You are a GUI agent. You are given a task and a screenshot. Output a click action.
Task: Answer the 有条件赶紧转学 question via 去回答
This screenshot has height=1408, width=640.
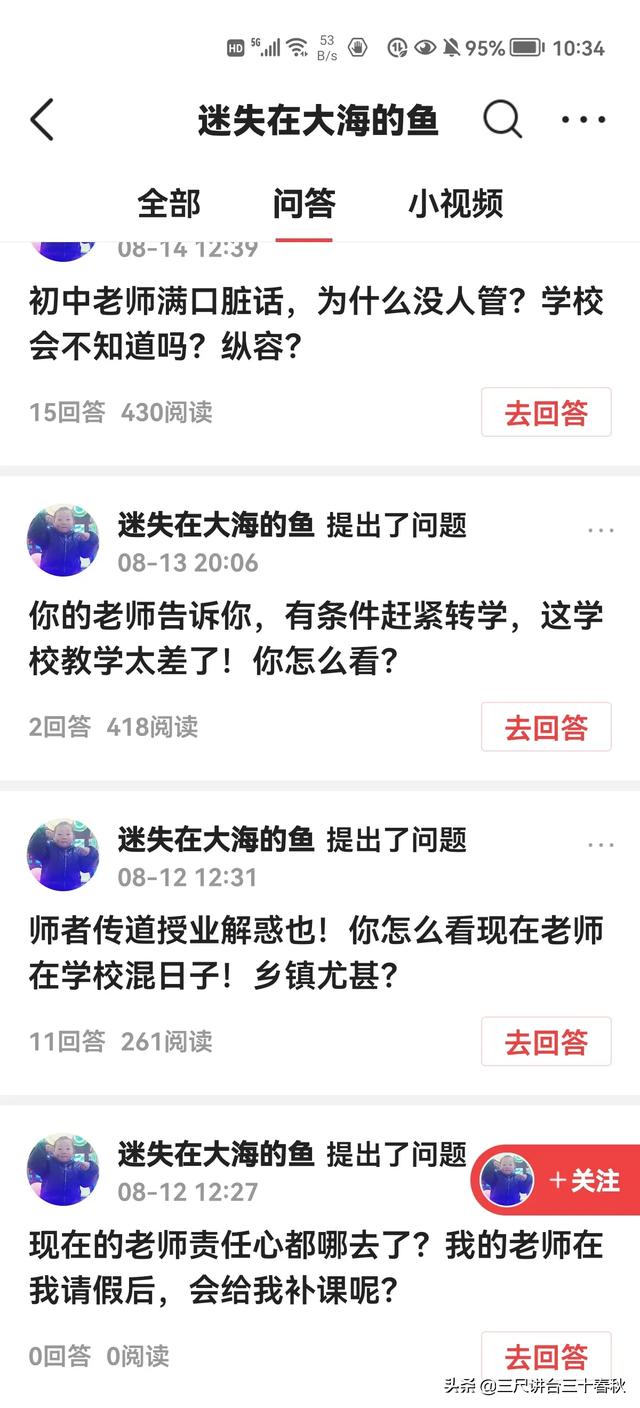click(546, 727)
